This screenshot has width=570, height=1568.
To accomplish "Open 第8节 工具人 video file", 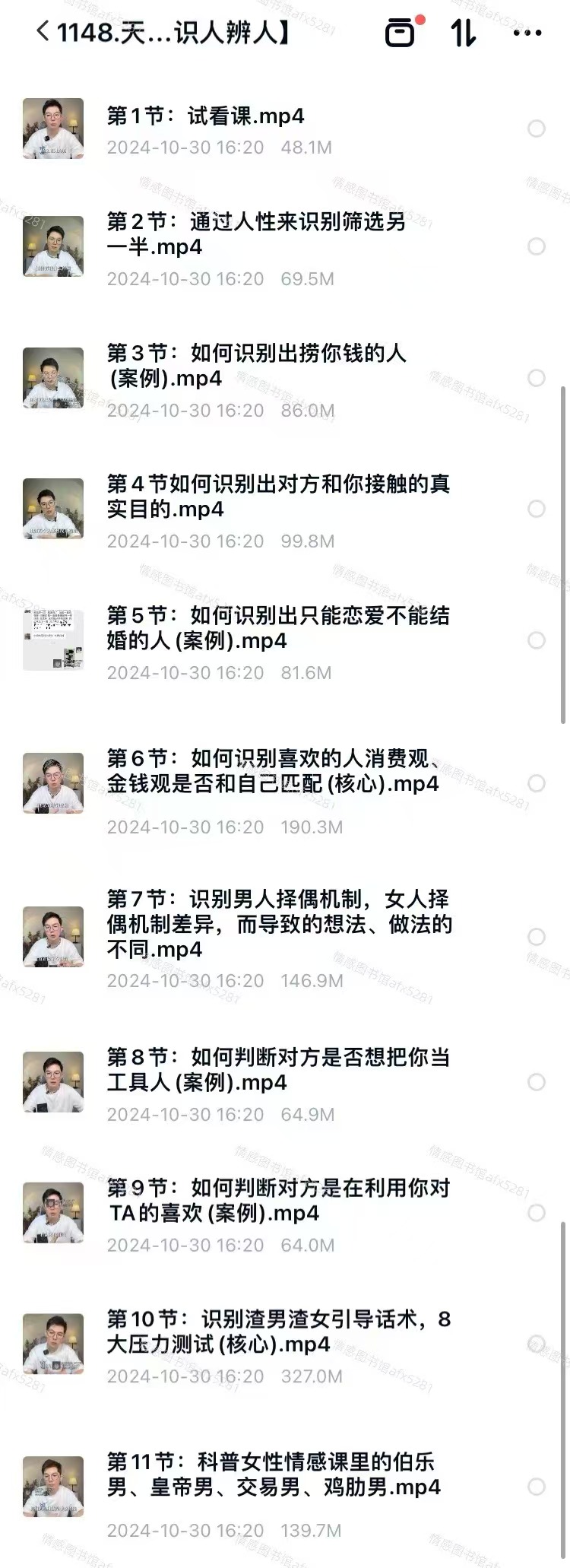I will click(277, 1070).
